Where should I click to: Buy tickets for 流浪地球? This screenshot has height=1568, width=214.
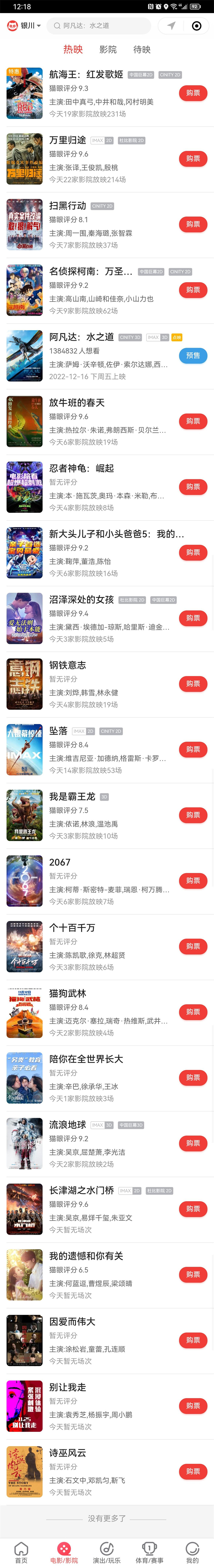(193, 1143)
